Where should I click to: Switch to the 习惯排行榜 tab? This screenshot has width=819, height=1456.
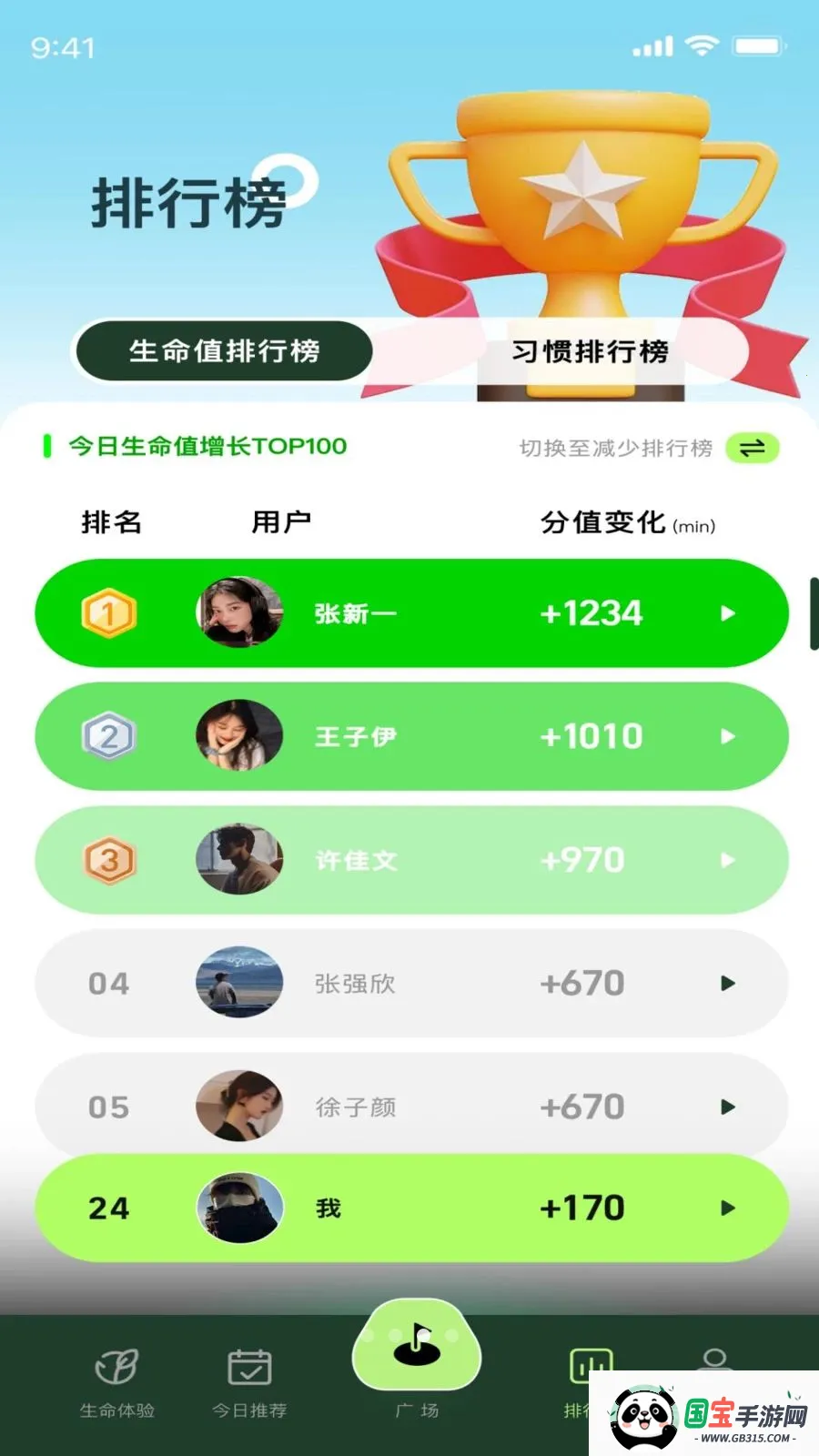(x=590, y=351)
